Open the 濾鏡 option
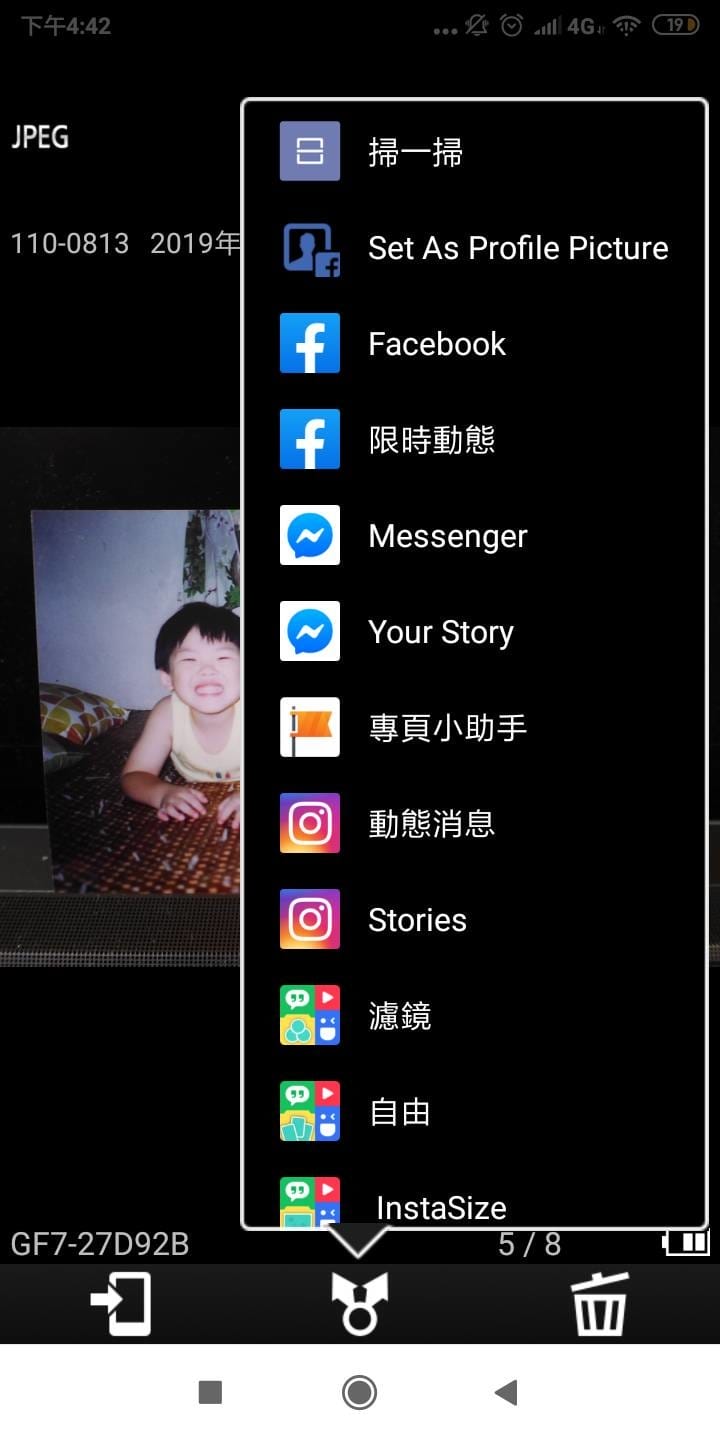Screen dimensions: 720x1440 pos(398,1016)
